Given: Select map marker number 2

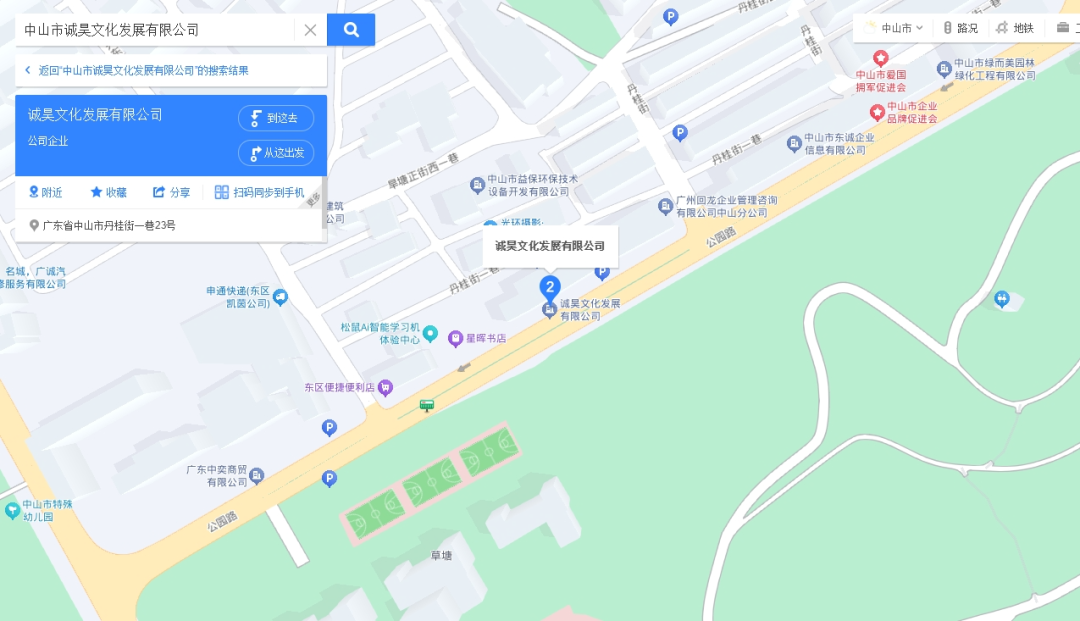Looking at the screenshot, I should [x=550, y=288].
